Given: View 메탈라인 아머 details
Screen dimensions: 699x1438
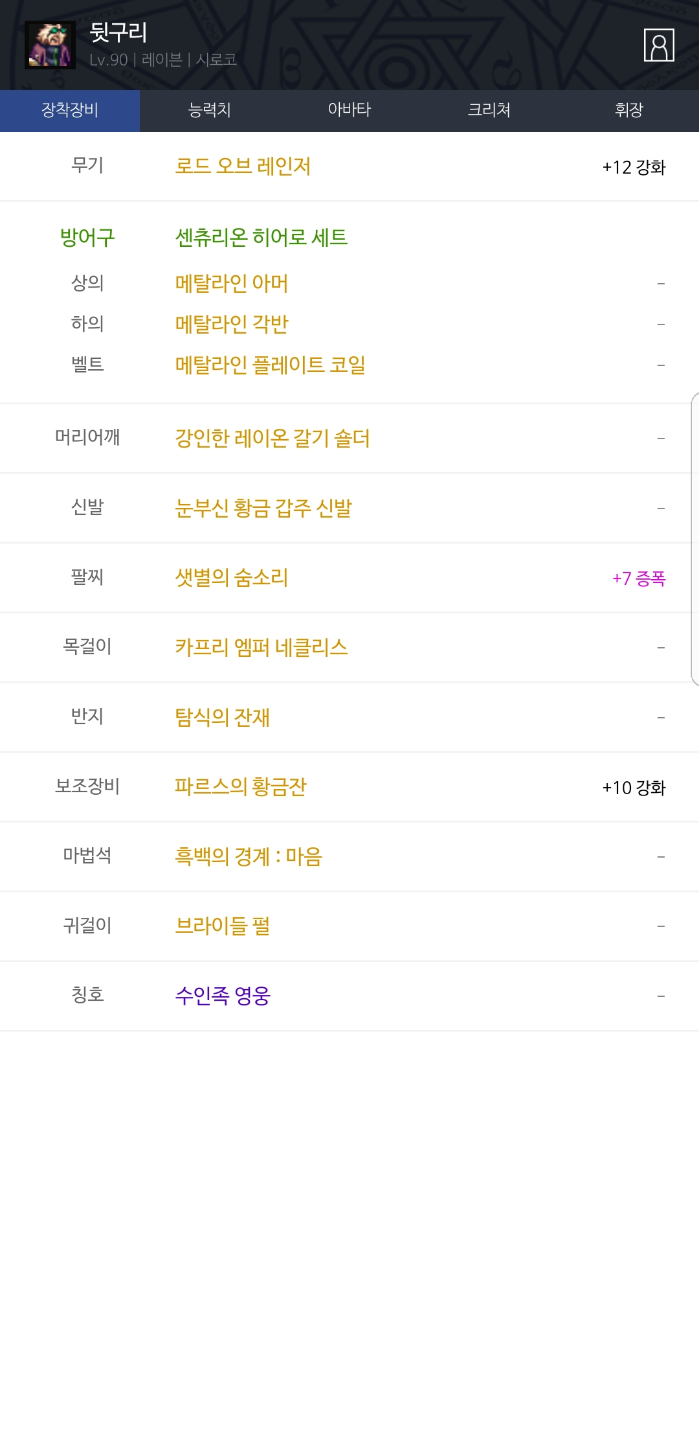Looking at the screenshot, I should (x=232, y=283).
